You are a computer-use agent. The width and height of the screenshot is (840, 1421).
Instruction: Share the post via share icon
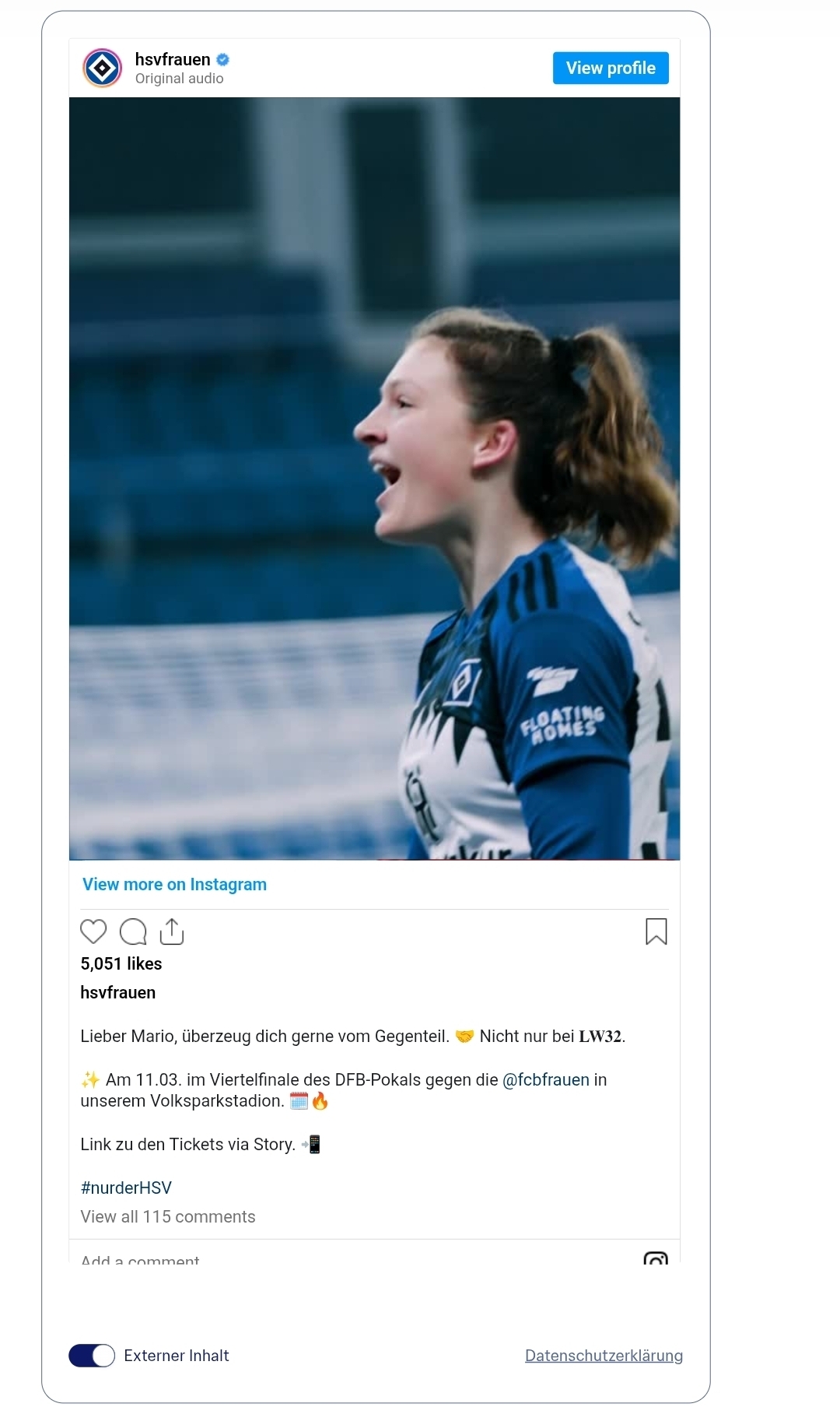tap(172, 932)
